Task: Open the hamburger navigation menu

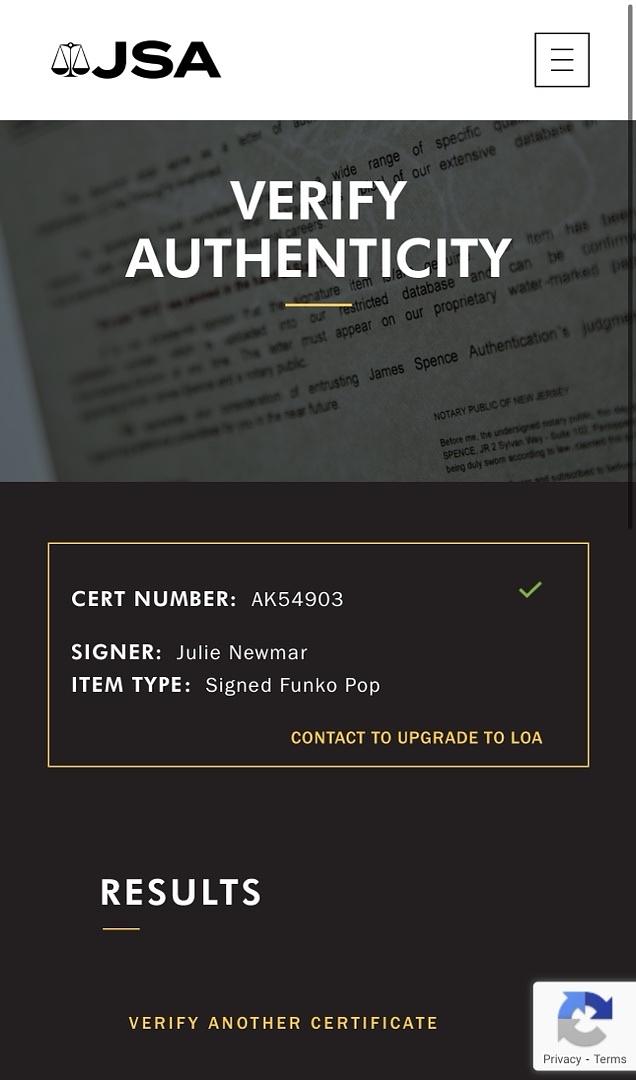Action: tap(561, 60)
